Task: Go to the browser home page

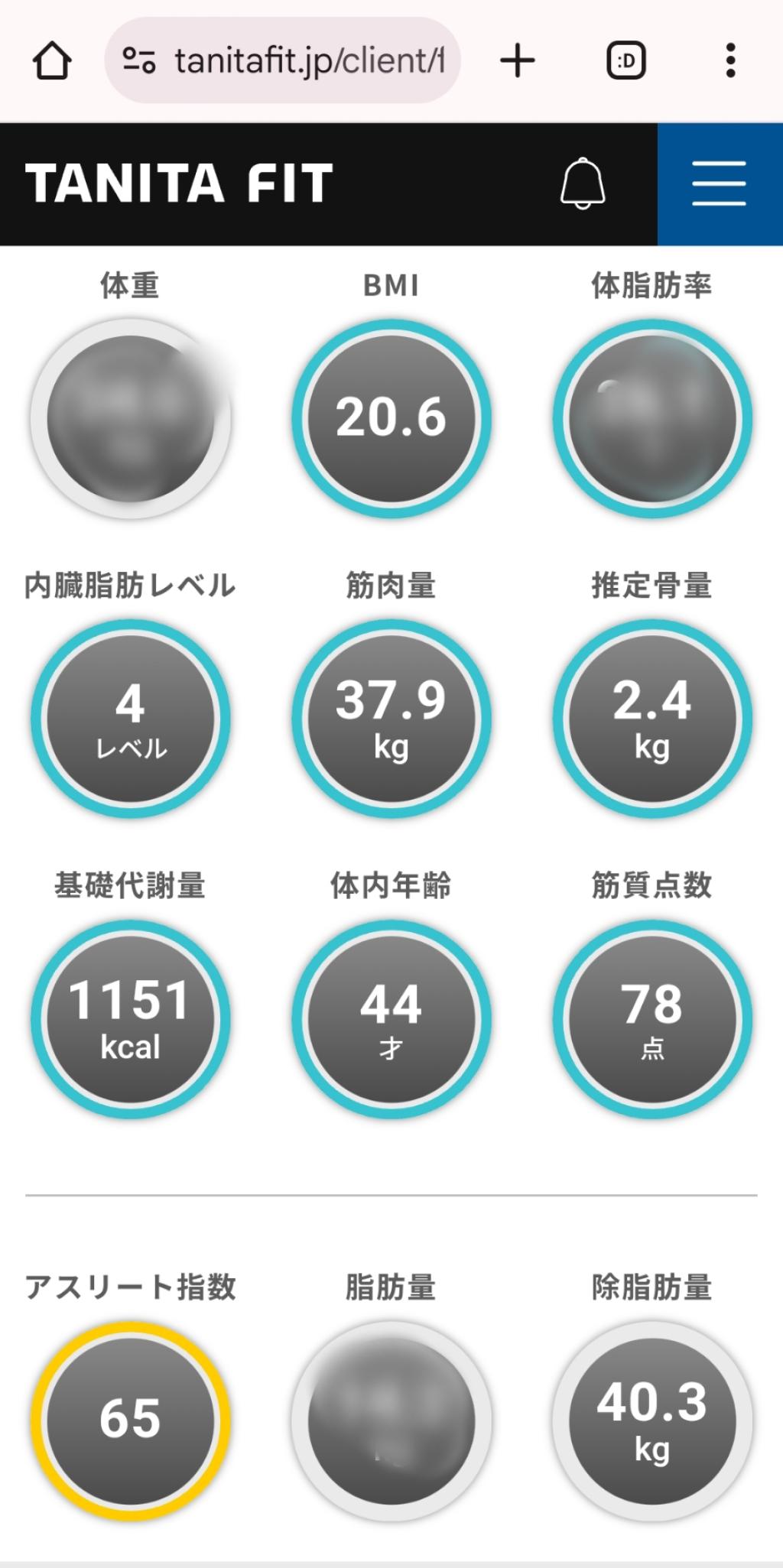Action: point(52,61)
